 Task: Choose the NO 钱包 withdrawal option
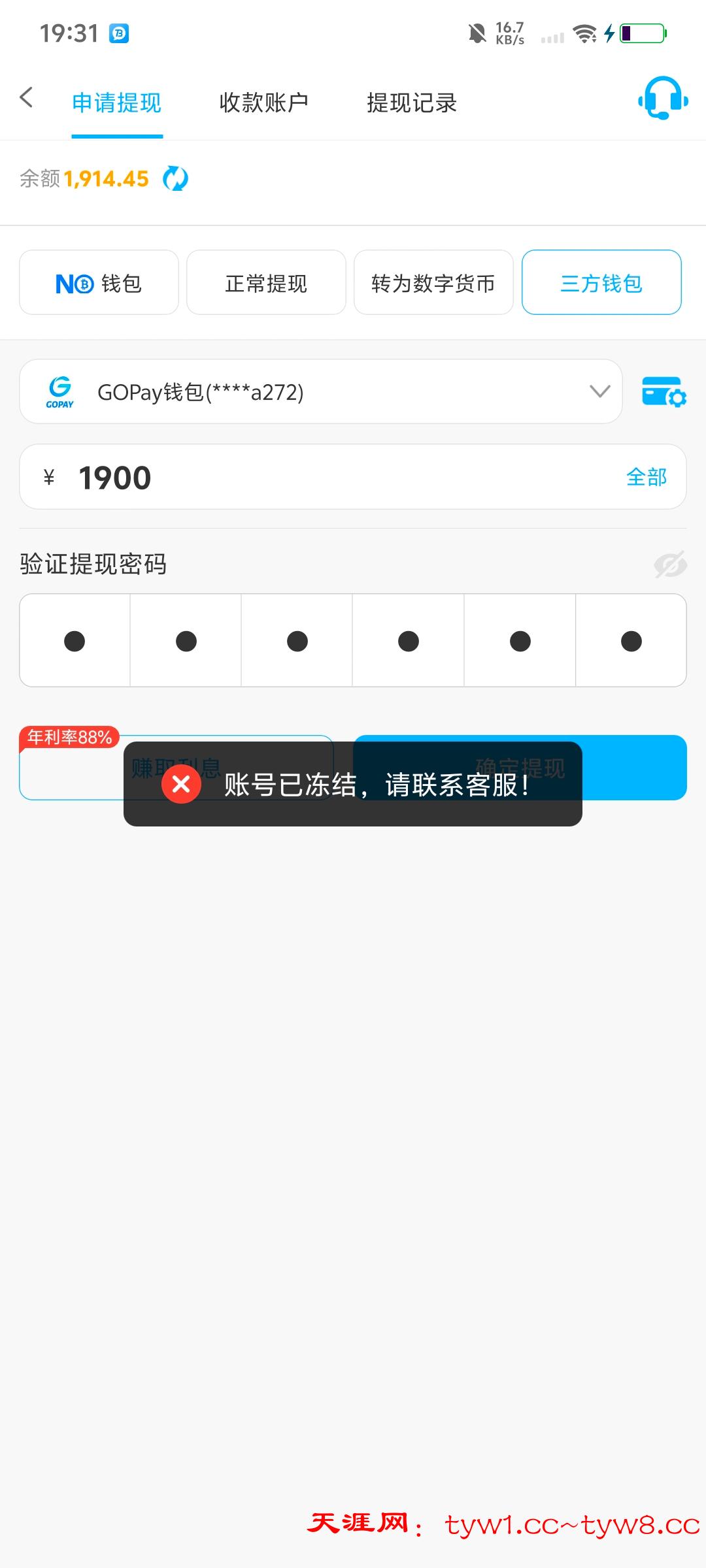99,283
